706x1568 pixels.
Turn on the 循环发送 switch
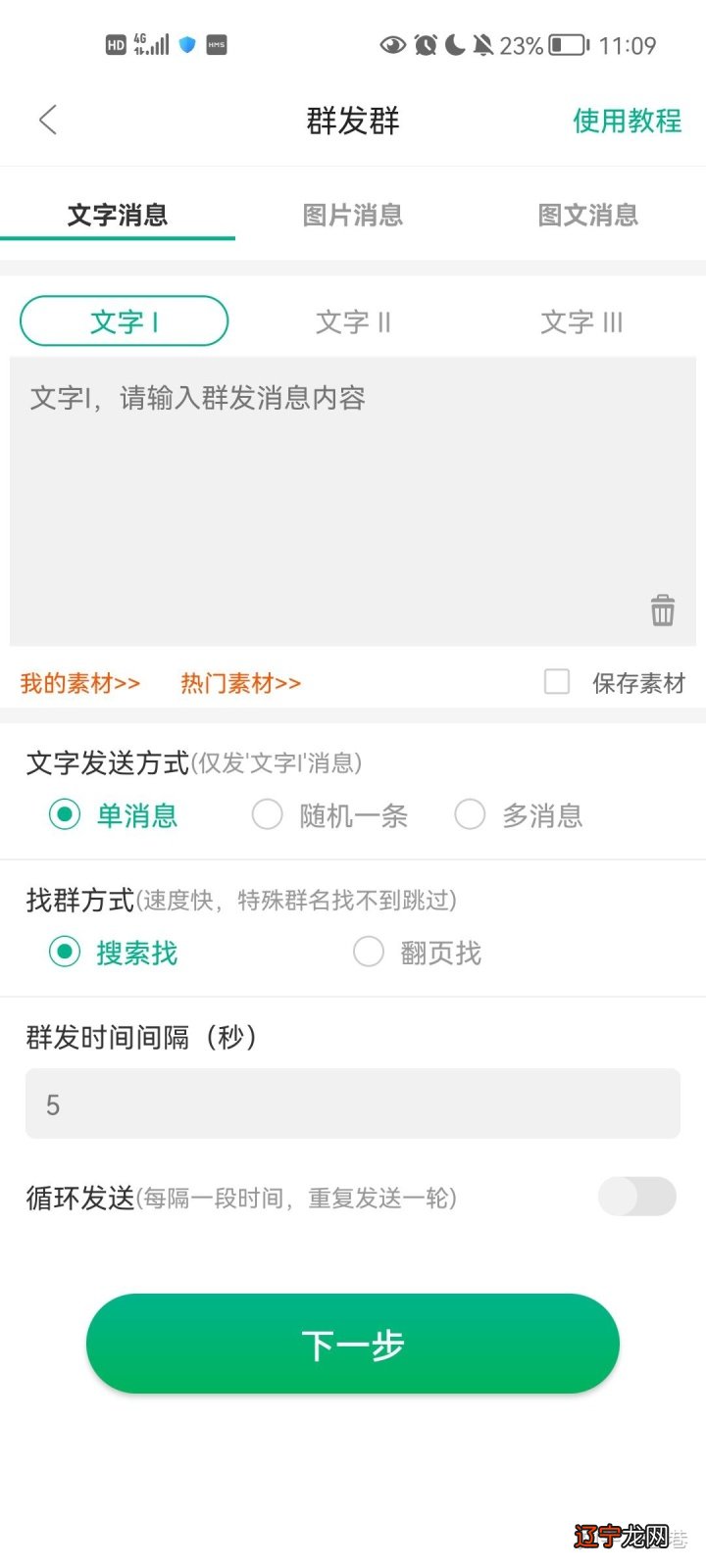[x=635, y=1197]
